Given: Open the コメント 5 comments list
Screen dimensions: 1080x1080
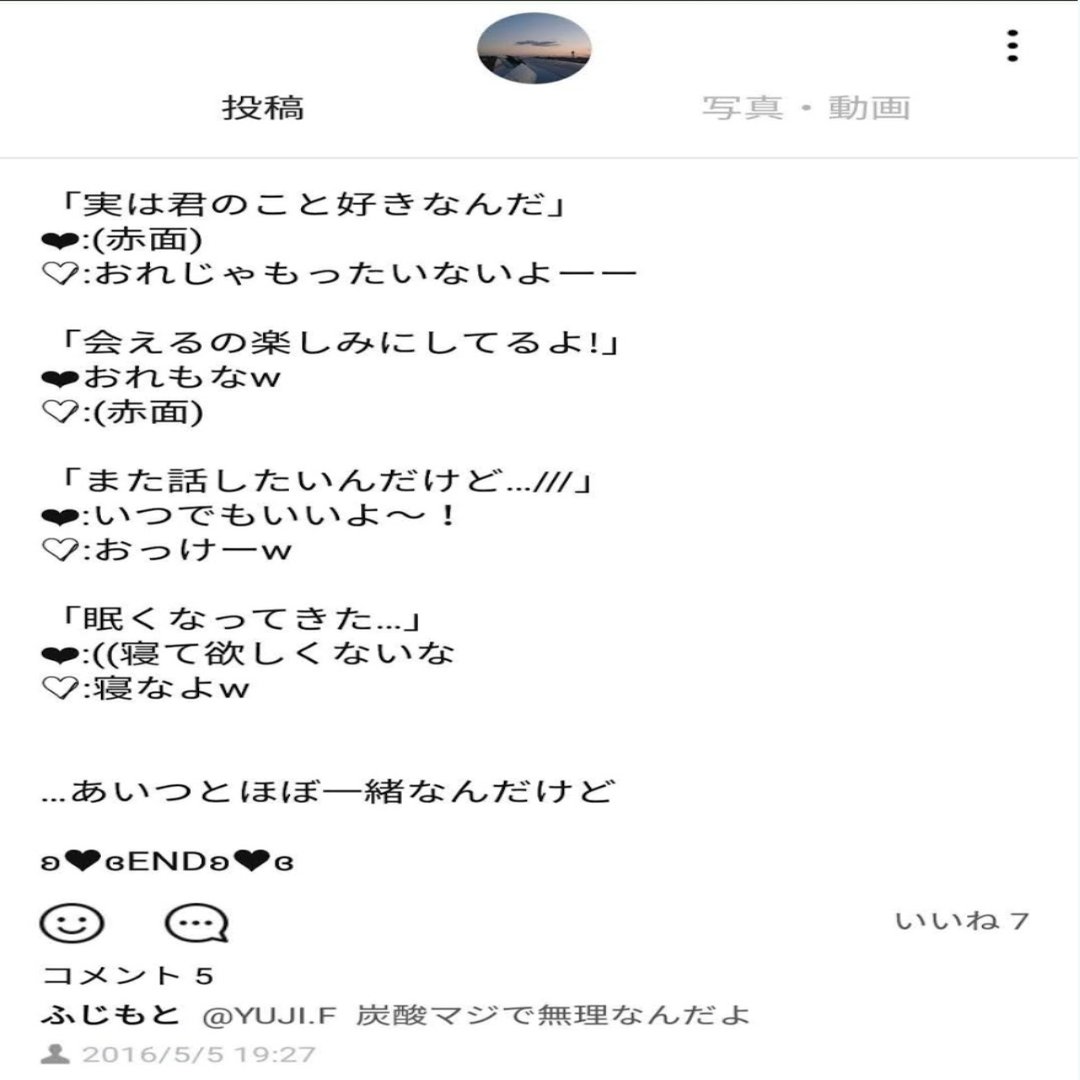Looking at the screenshot, I should [x=127, y=975].
